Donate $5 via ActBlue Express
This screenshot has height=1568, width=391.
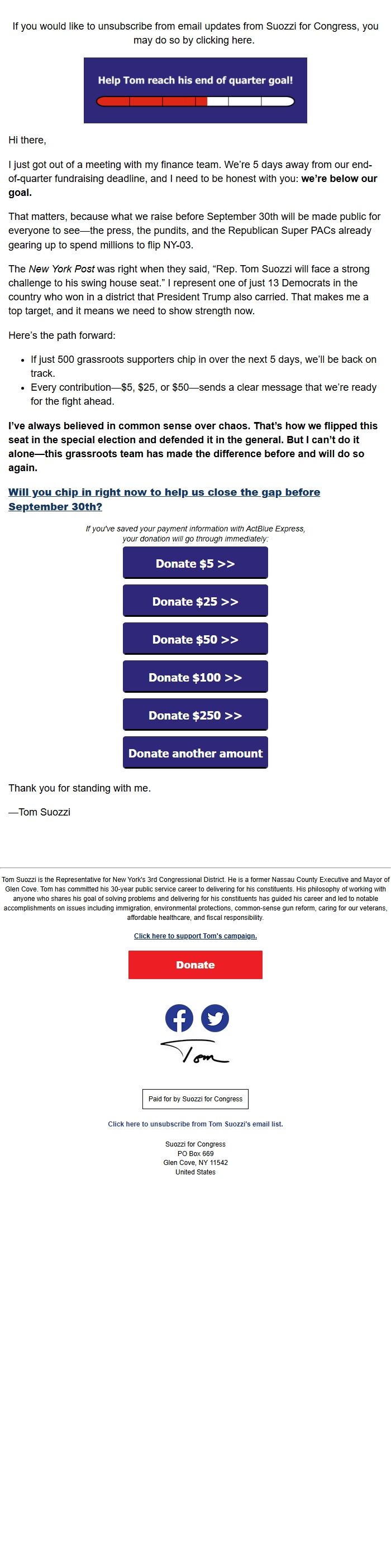tap(195, 563)
